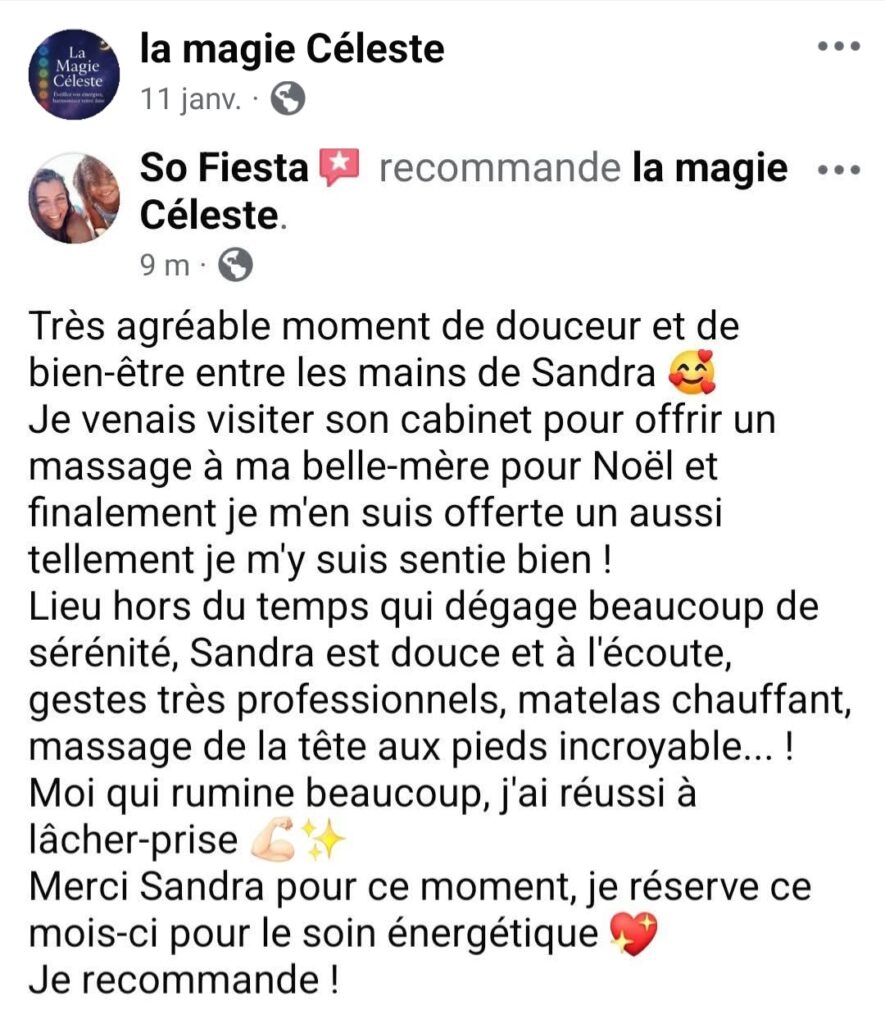Open So Fiesta's profile name
This screenshot has height=1024, width=885.
coord(224,168)
